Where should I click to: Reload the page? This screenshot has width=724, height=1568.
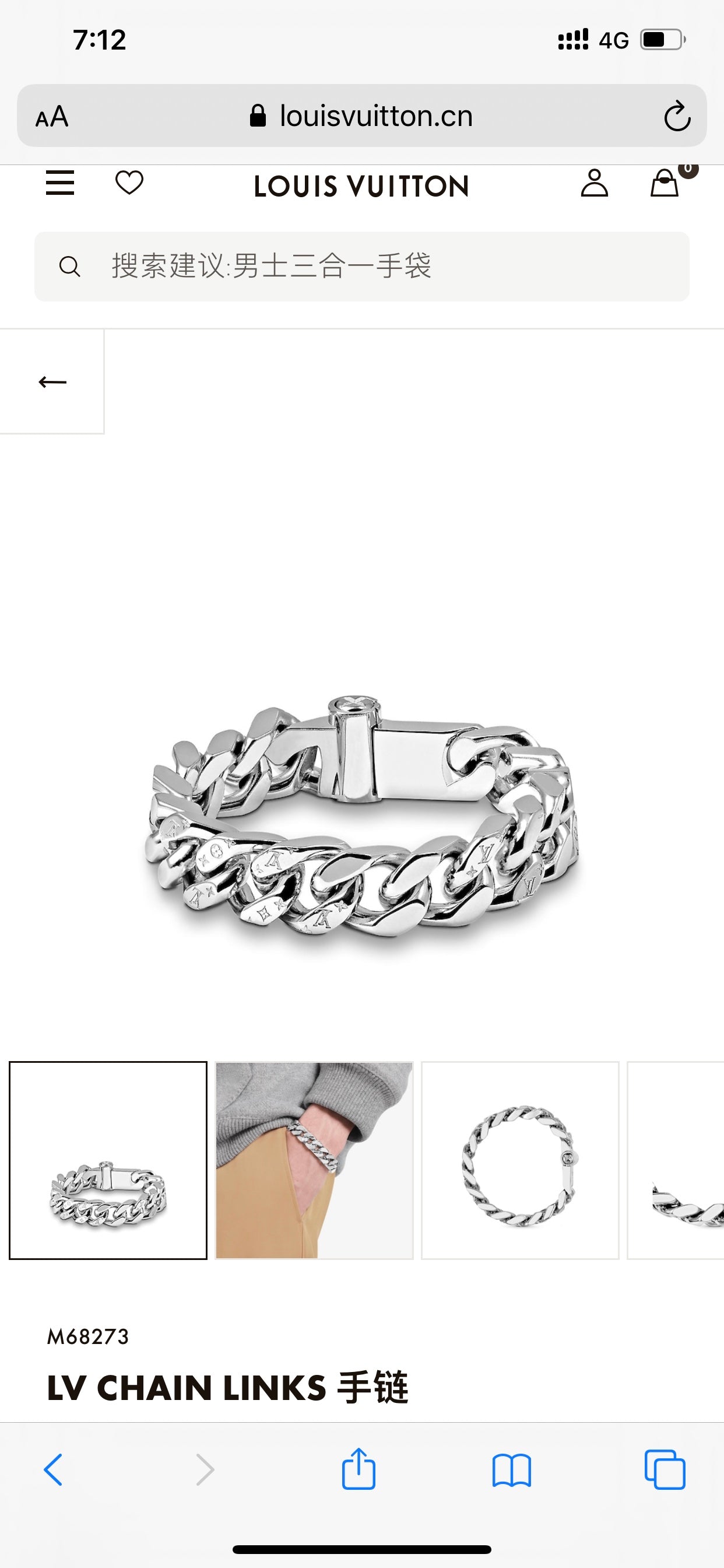coord(677,116)
